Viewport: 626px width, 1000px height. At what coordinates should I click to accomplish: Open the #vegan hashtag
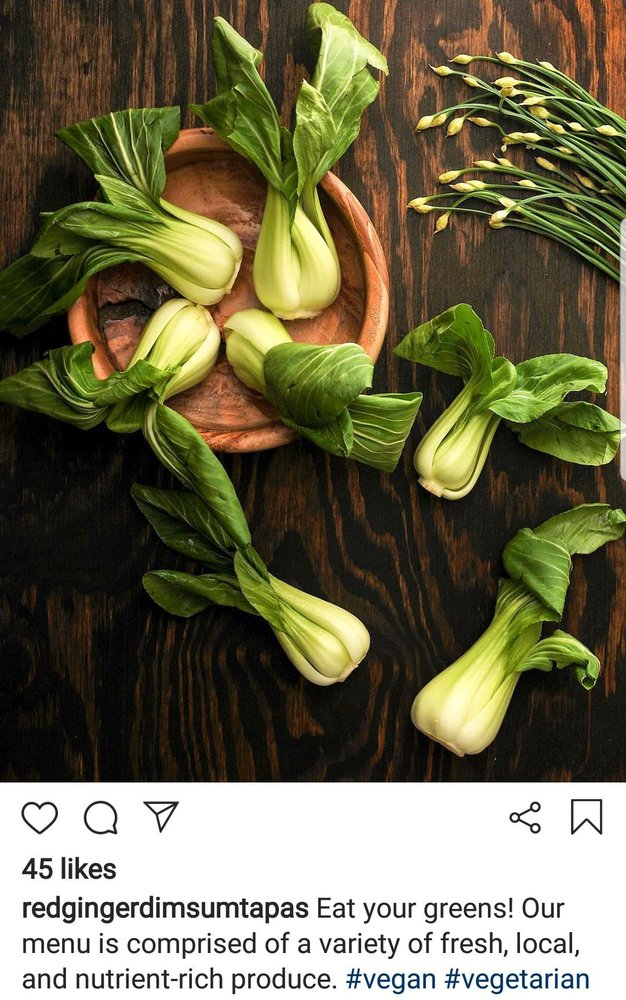click(390, 978)
